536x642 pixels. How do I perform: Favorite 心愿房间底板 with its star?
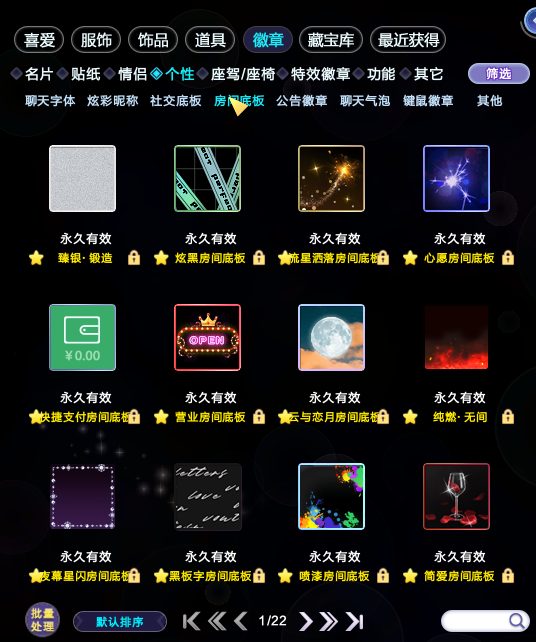[410, 258]
